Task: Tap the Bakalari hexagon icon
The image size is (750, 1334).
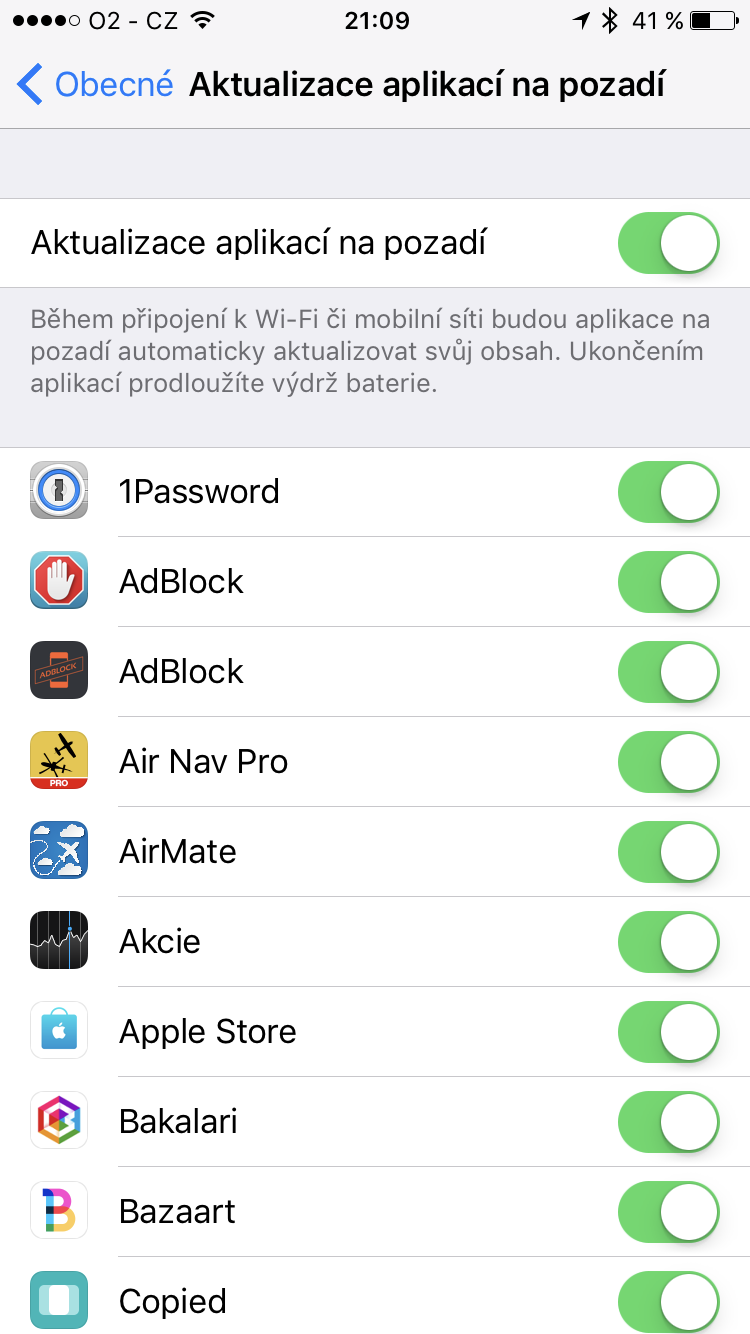Action: [x=58, y=1121]
